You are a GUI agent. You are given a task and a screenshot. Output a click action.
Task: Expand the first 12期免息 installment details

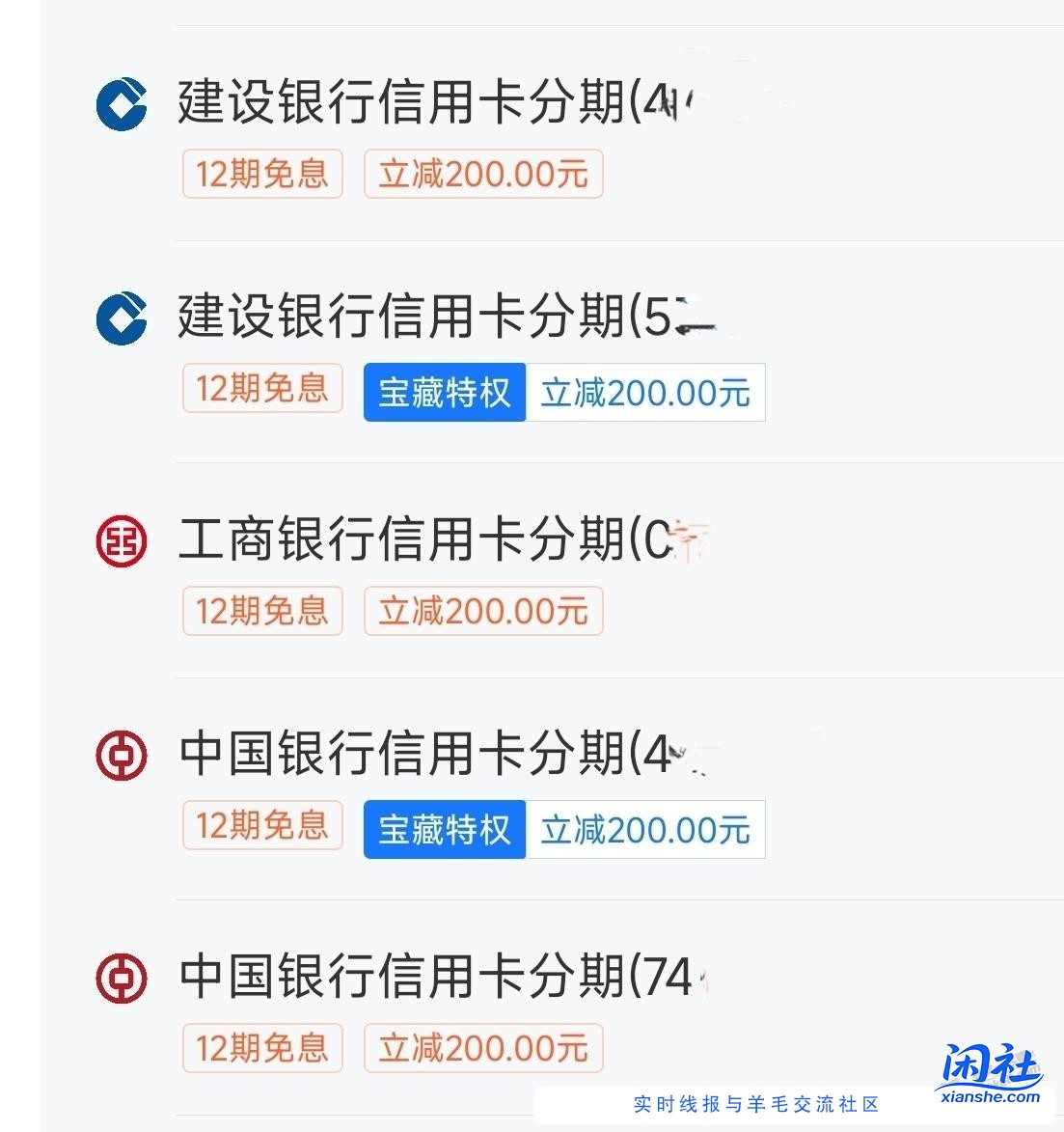pyautogui.click(x=261, y=174)
